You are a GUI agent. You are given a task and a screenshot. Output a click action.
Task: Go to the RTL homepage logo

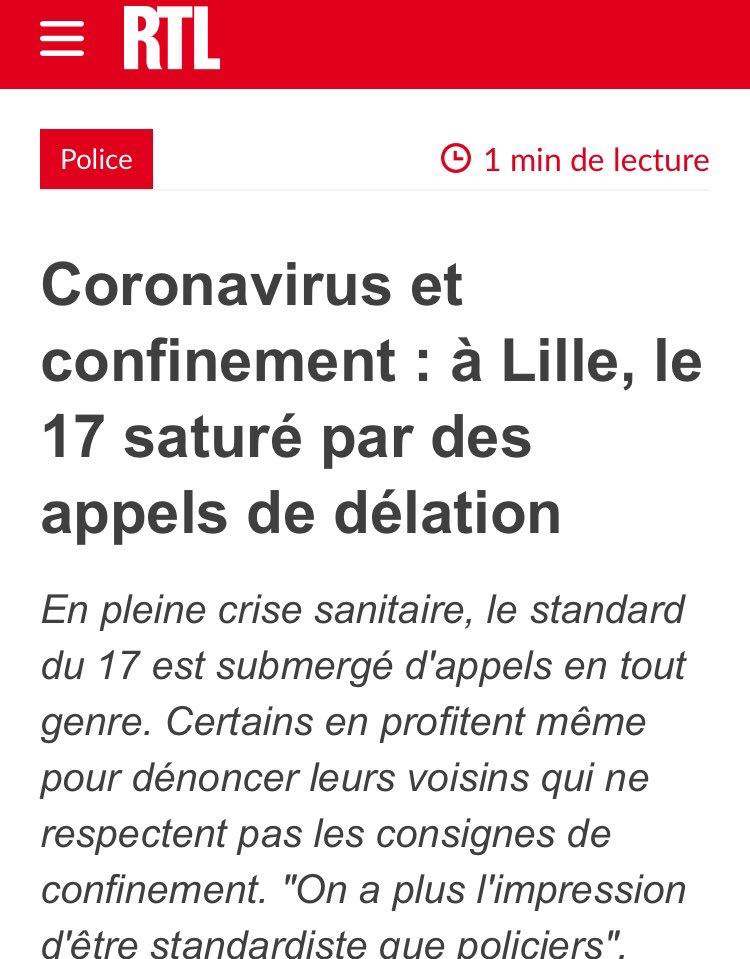(x=171, y=42)
